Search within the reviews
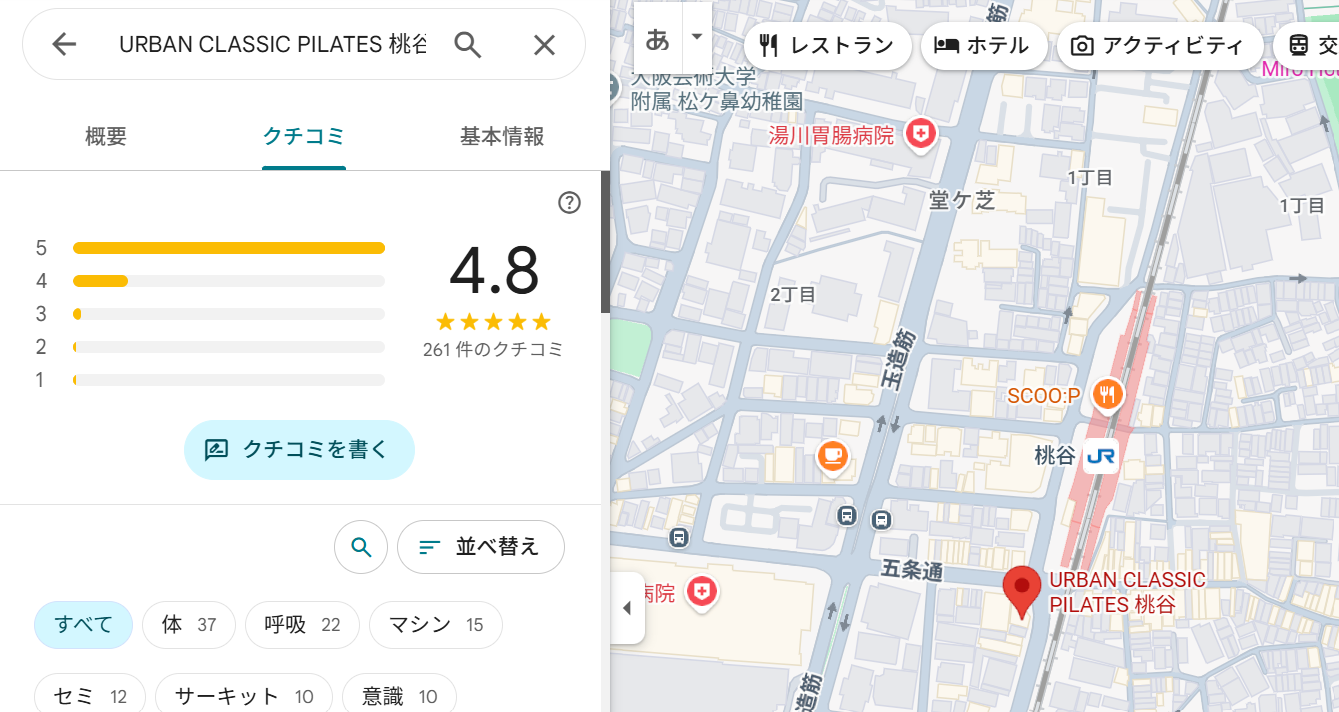This screenshot has width=1339, height=712. (361, 547)
